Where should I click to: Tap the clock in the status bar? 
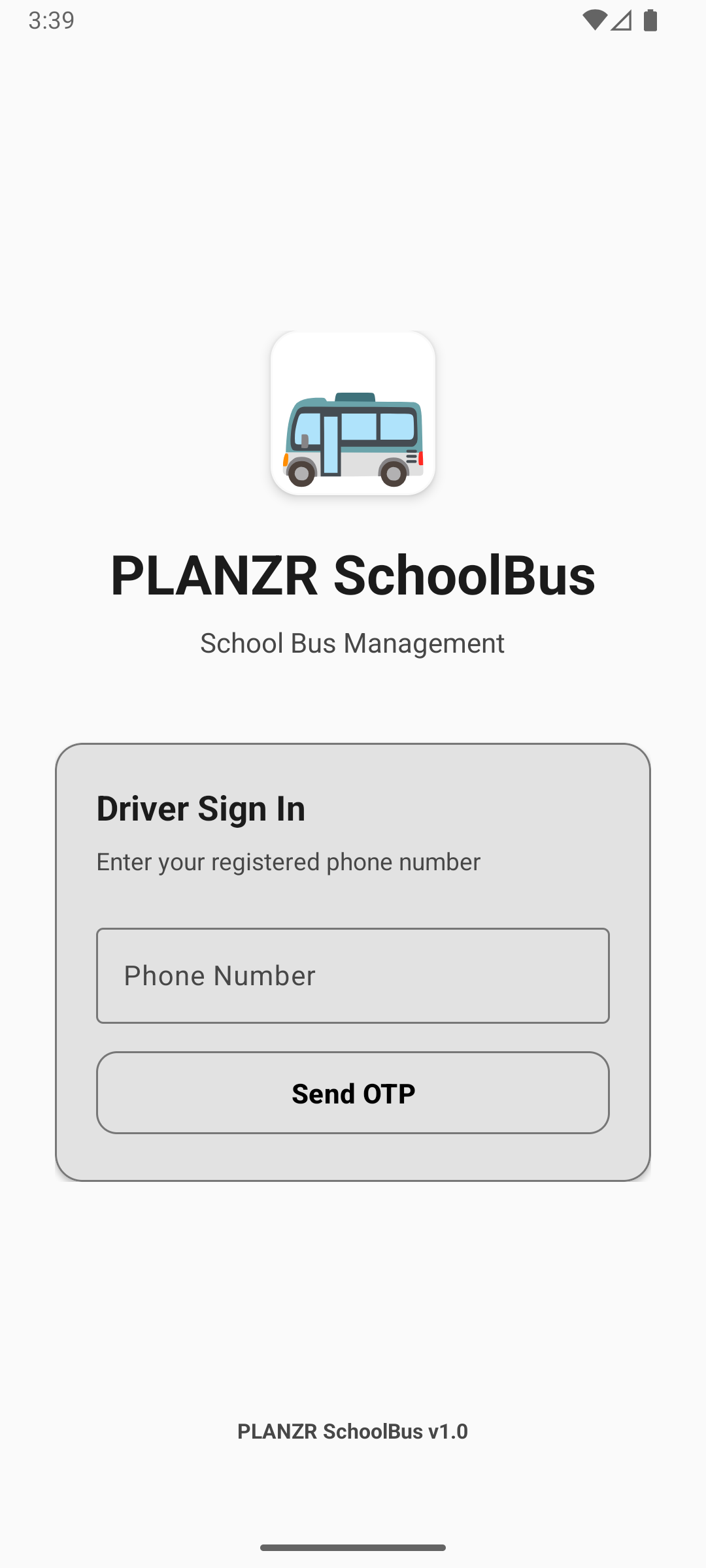pyautogui.click(x=50, y=20)
